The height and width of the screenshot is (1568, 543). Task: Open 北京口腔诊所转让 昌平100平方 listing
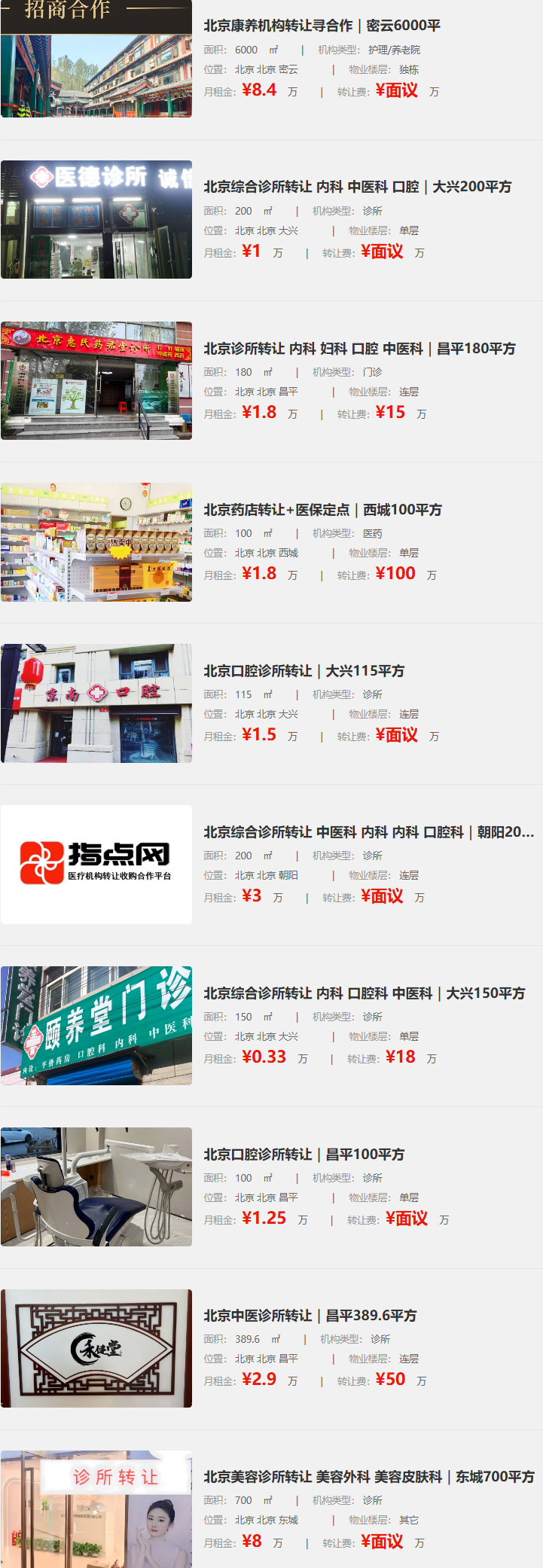304,1155
